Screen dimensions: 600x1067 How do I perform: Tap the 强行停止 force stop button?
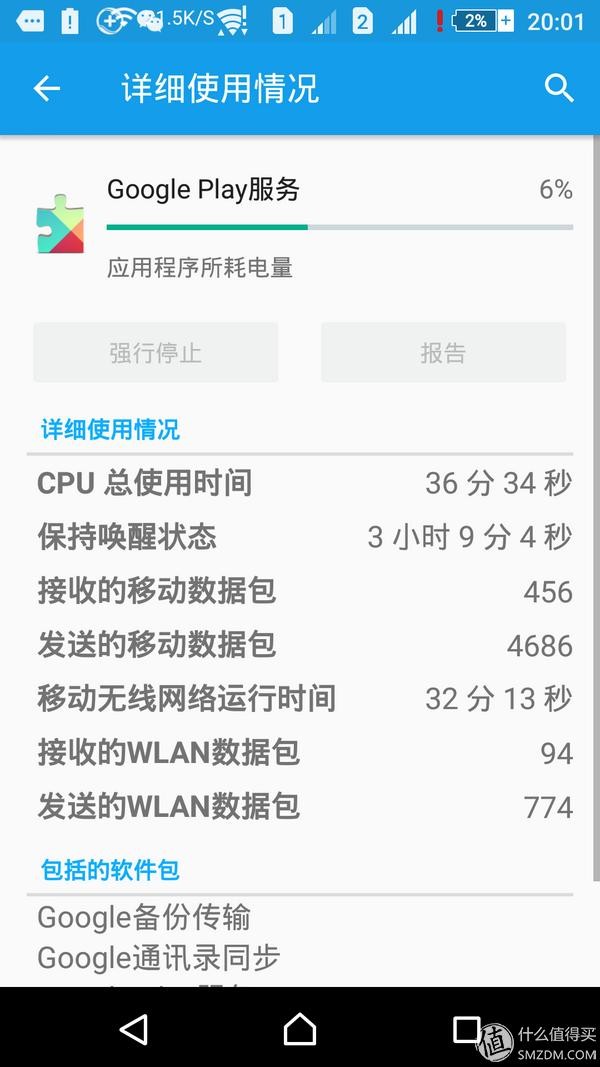click(156, 352)
